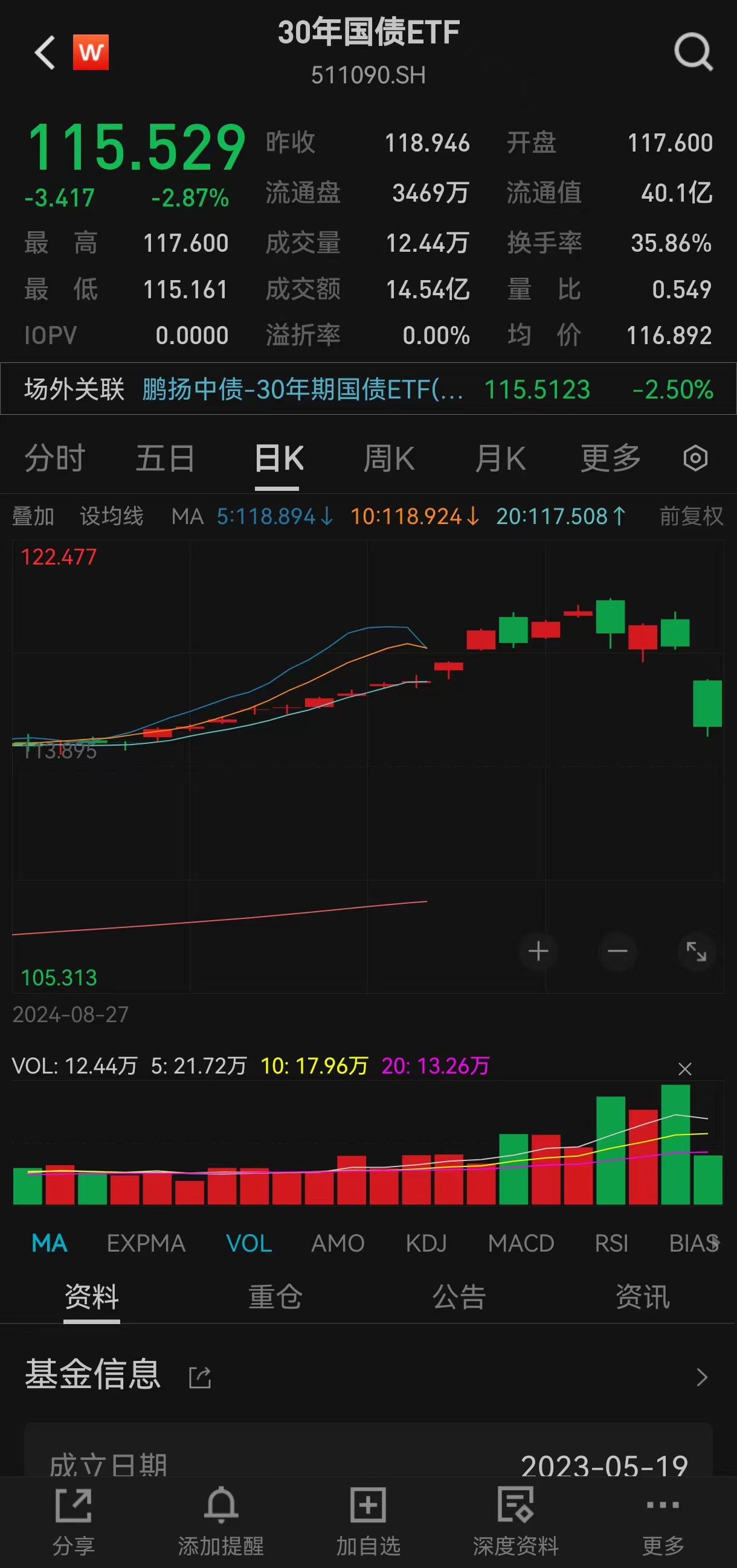
Task: Zoom in the K-line chart
Action: pyautogui.click(x=538, y=951)
